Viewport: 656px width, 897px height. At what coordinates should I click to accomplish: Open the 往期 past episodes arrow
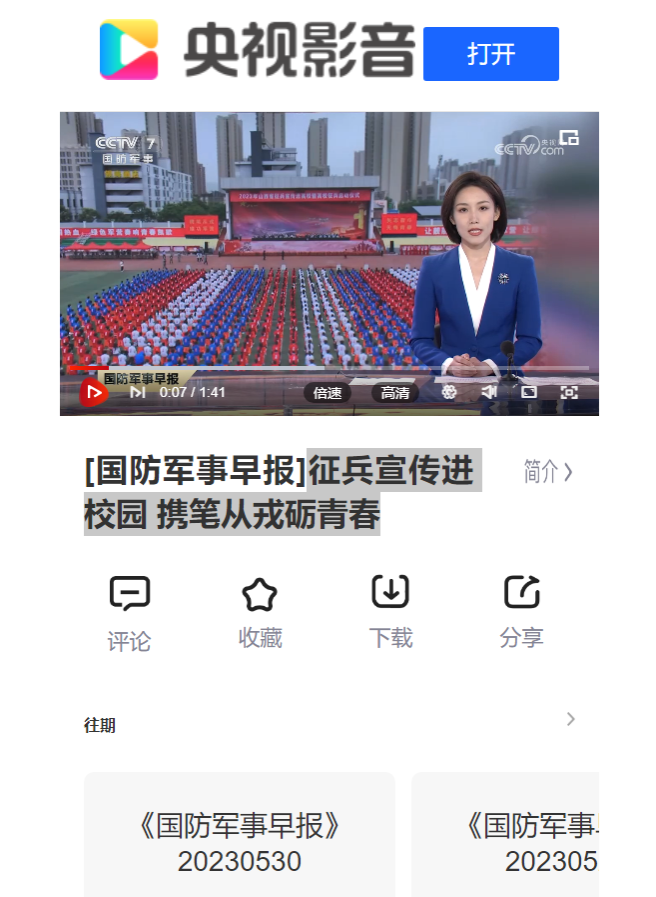(x=571, y=719)
